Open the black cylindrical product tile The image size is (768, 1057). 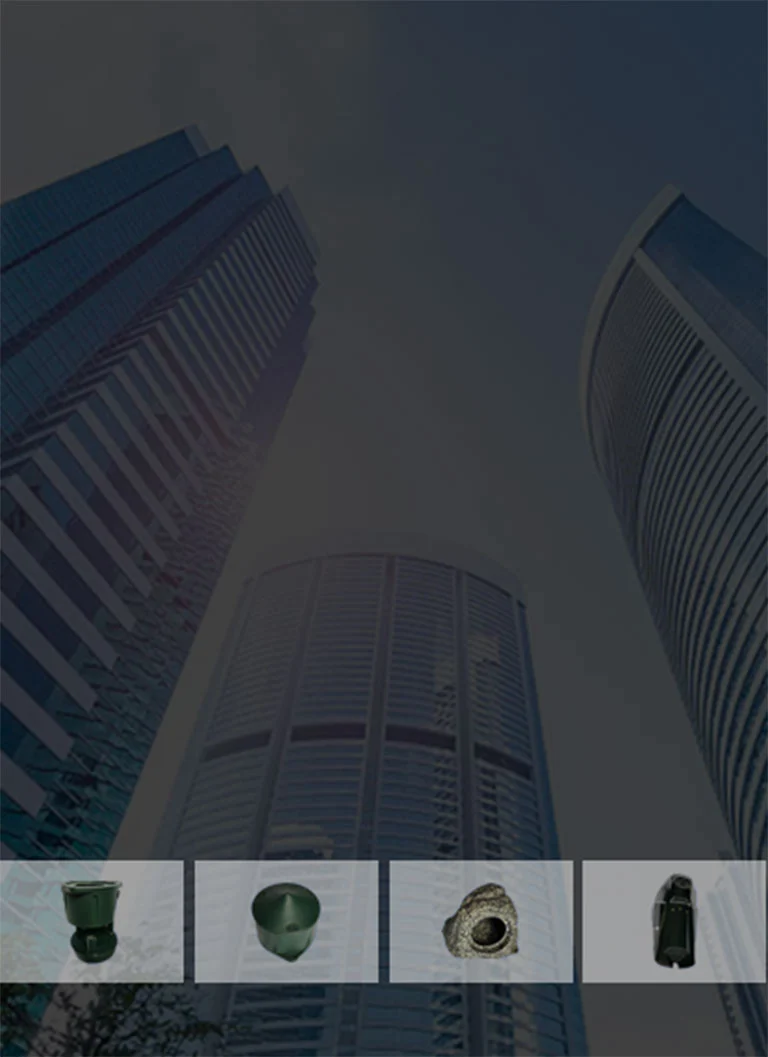point(674,921)
